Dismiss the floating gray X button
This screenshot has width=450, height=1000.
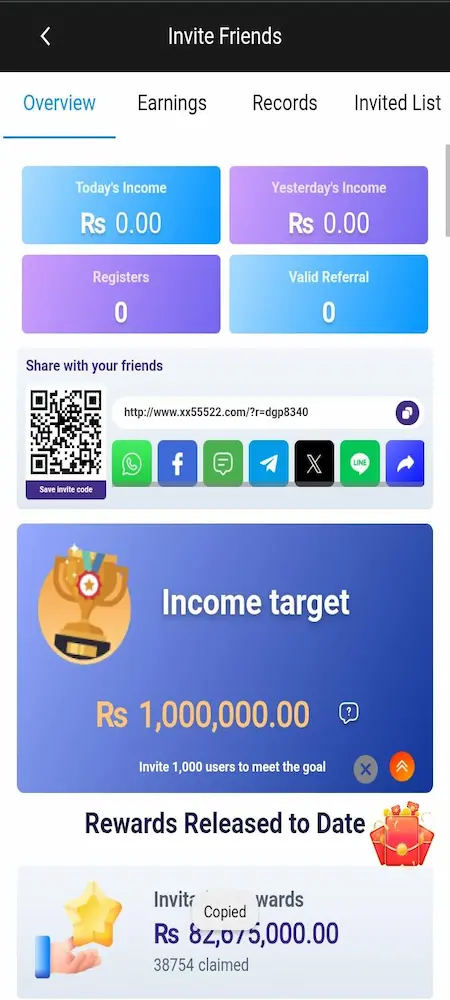(x=366, y=768)
